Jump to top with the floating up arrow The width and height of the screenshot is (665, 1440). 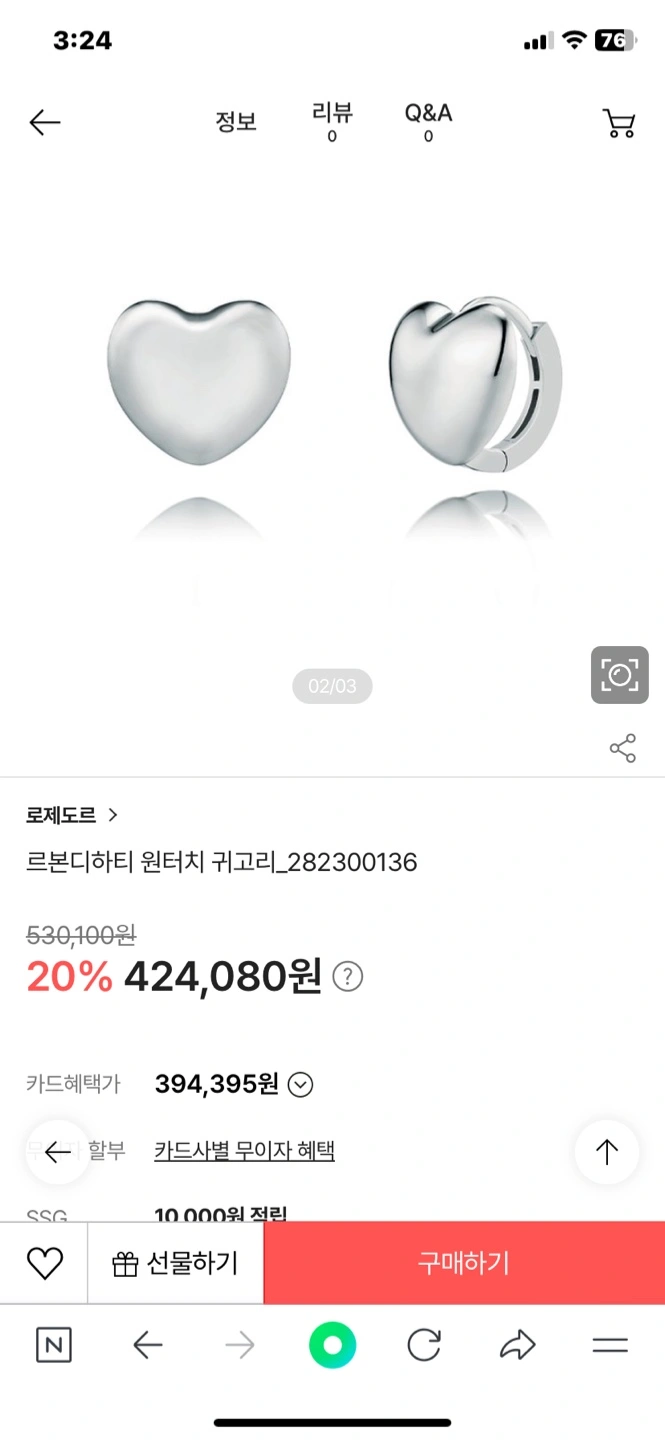pos(607,1152)
